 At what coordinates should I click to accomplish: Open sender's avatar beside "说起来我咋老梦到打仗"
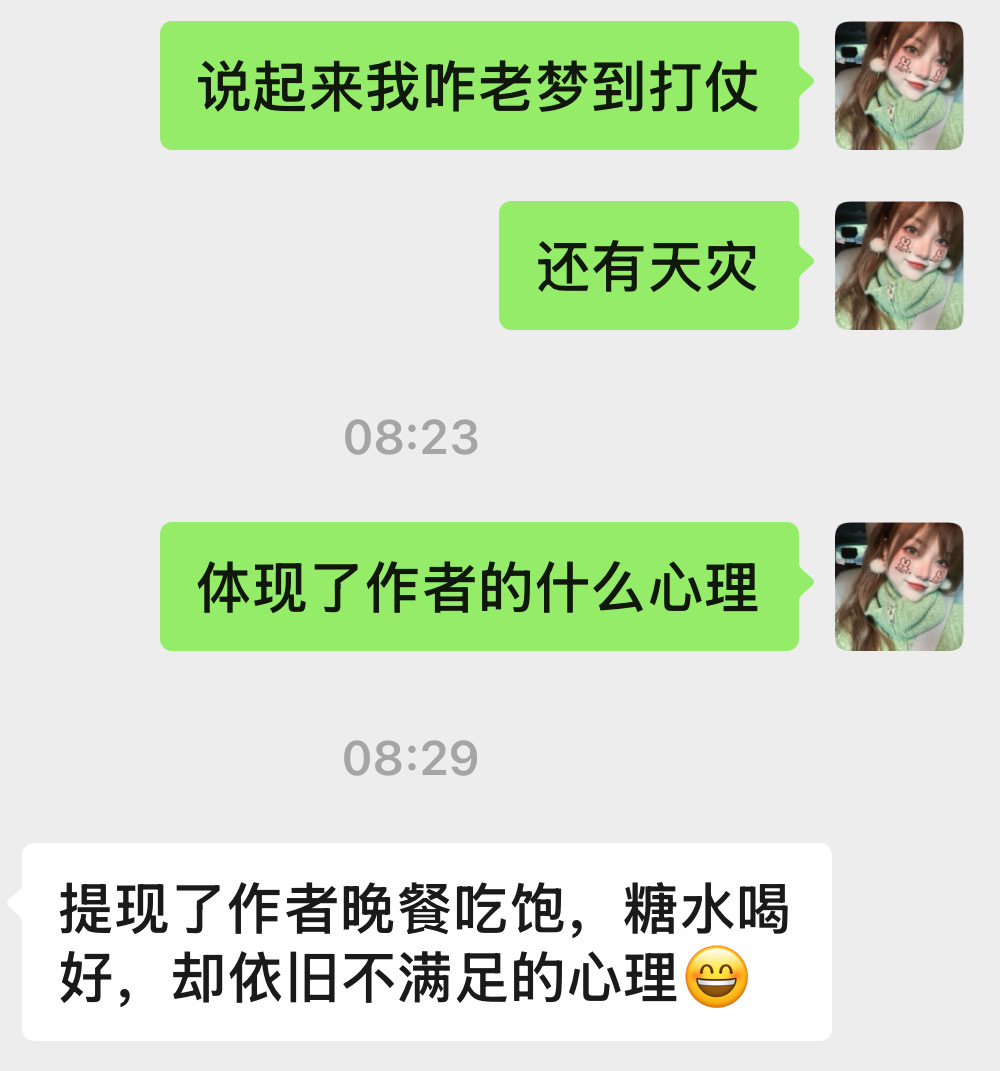[899, 86]
